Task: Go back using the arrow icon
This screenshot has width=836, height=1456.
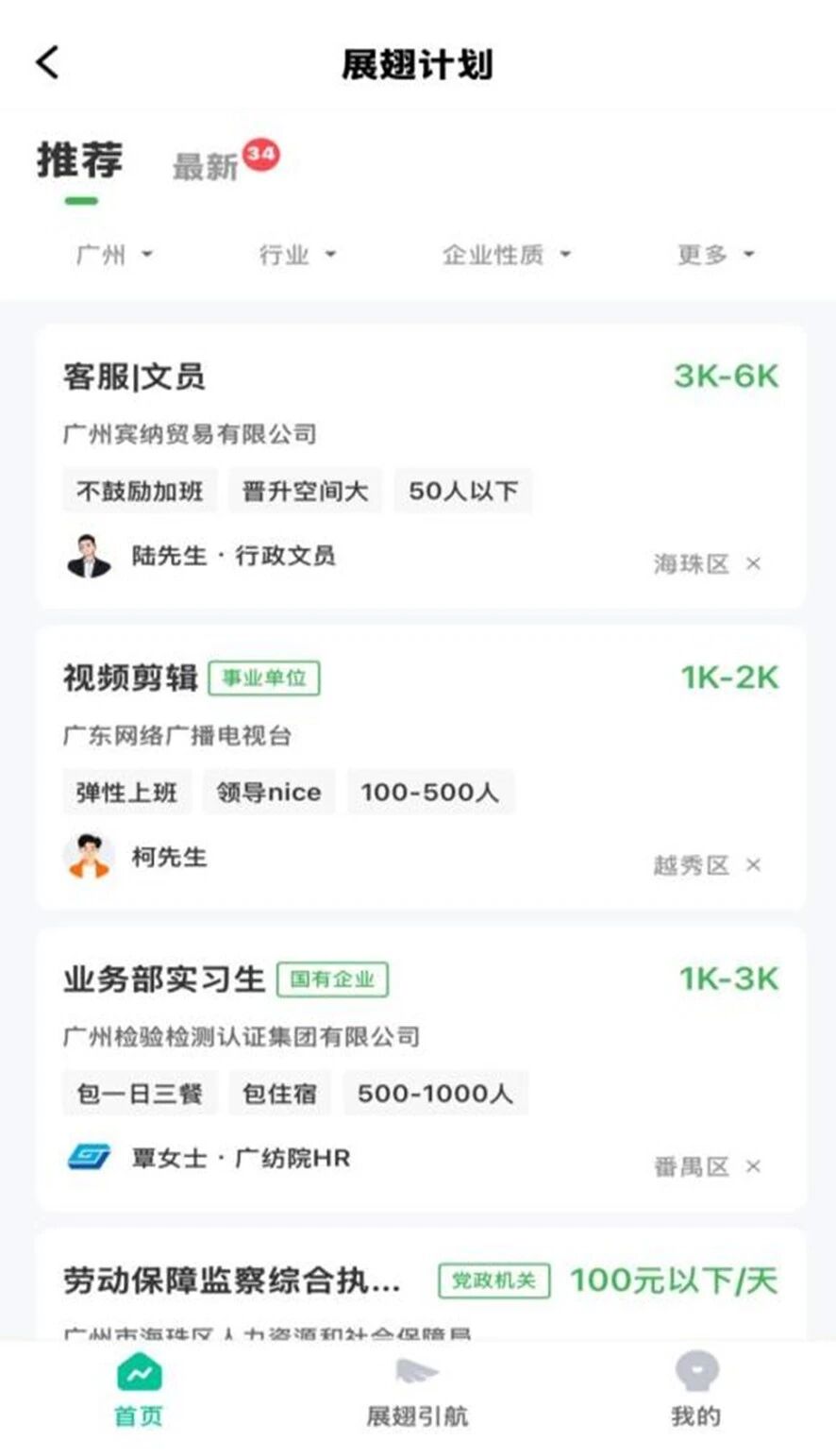Action: 48,62
